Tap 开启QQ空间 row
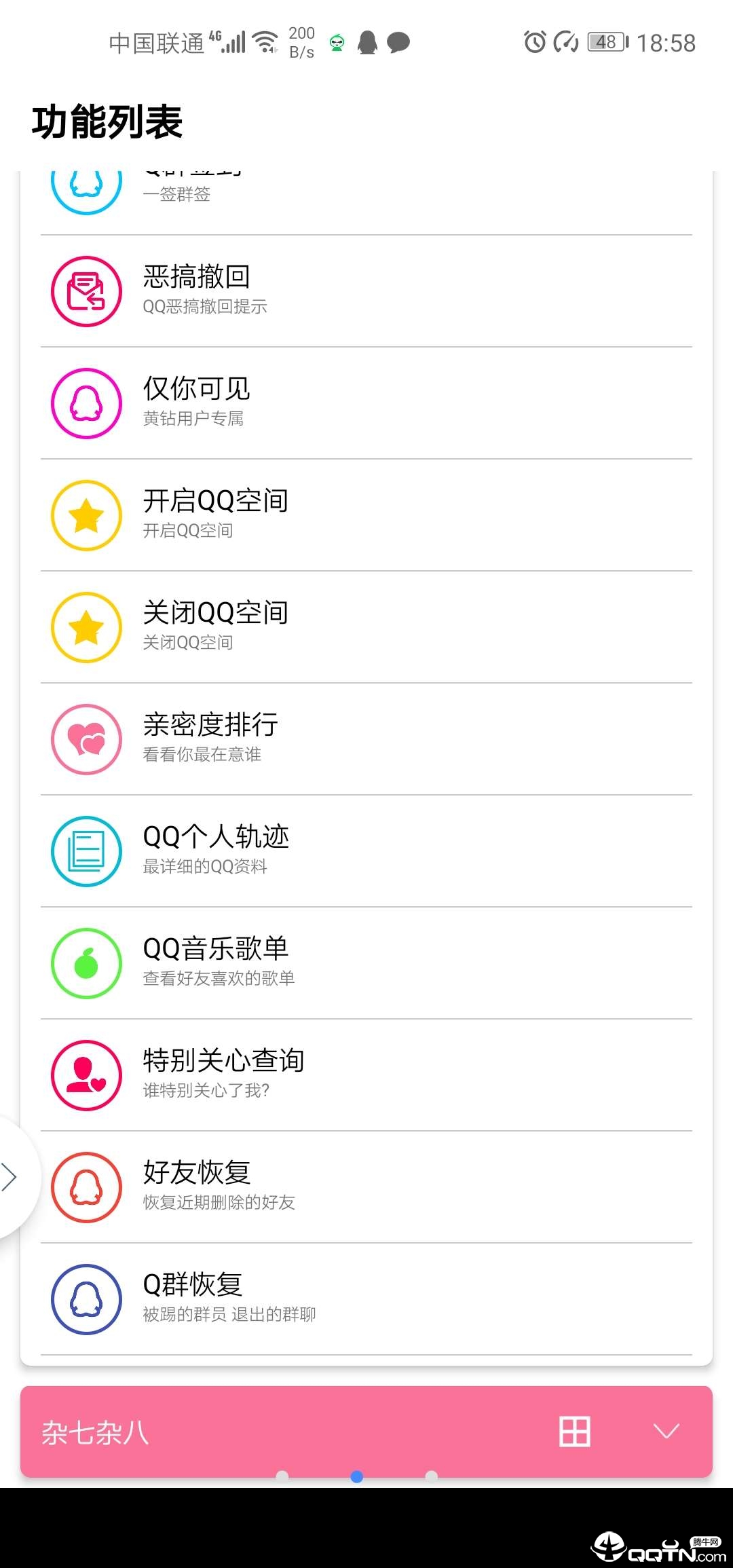 point(366,515)
